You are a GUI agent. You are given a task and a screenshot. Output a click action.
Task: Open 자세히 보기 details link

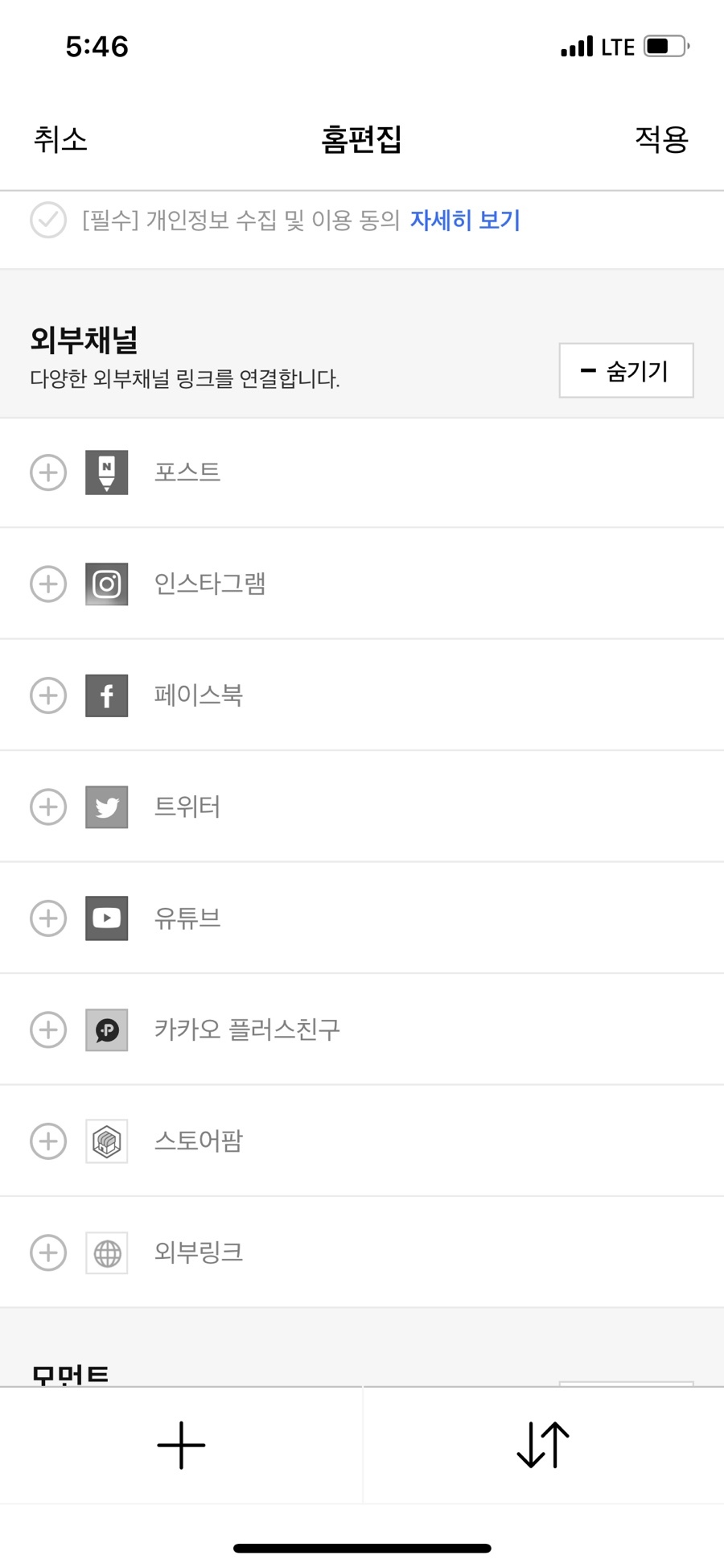465,220
